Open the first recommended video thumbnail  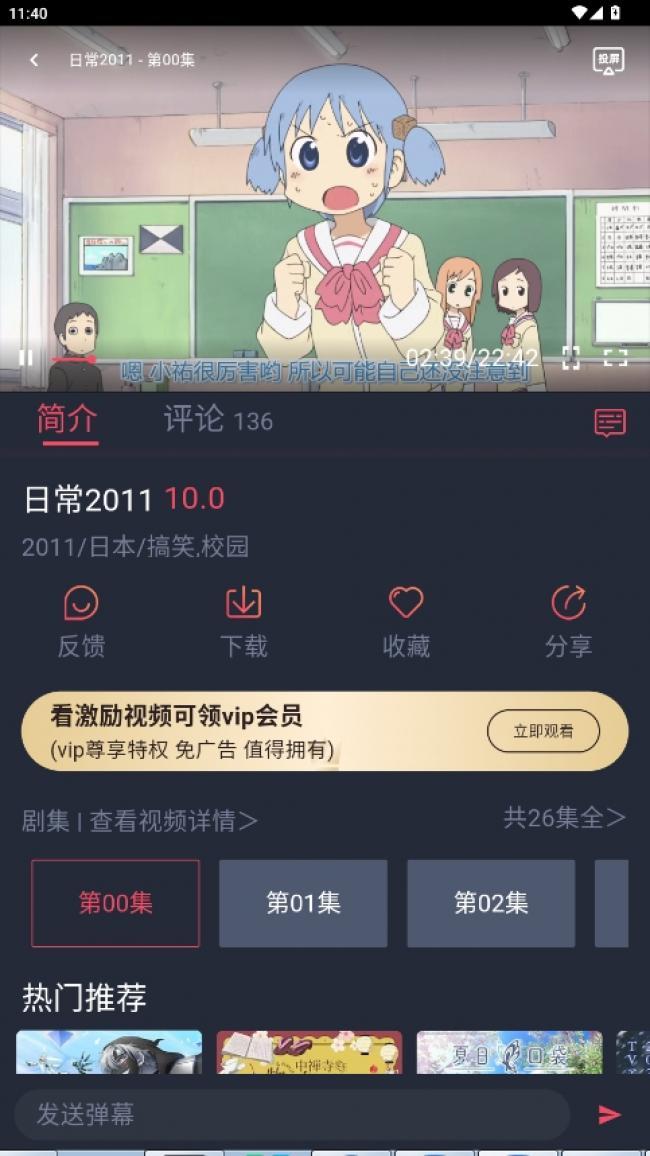tap(109, 1052)
